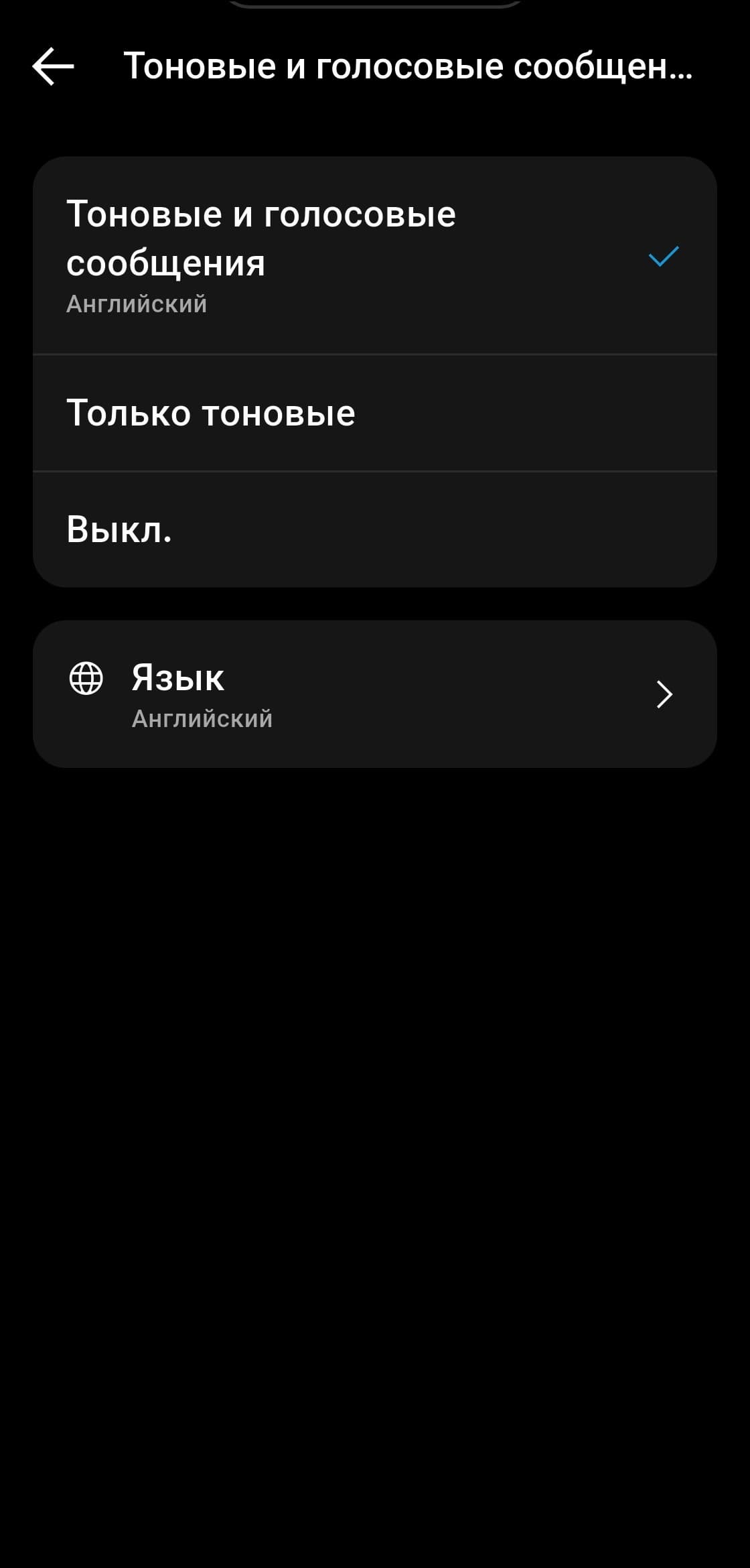This screenshot has width=750, height=1568.
Task: Go back using the top-left arrow
Action: tap(54, 66)
